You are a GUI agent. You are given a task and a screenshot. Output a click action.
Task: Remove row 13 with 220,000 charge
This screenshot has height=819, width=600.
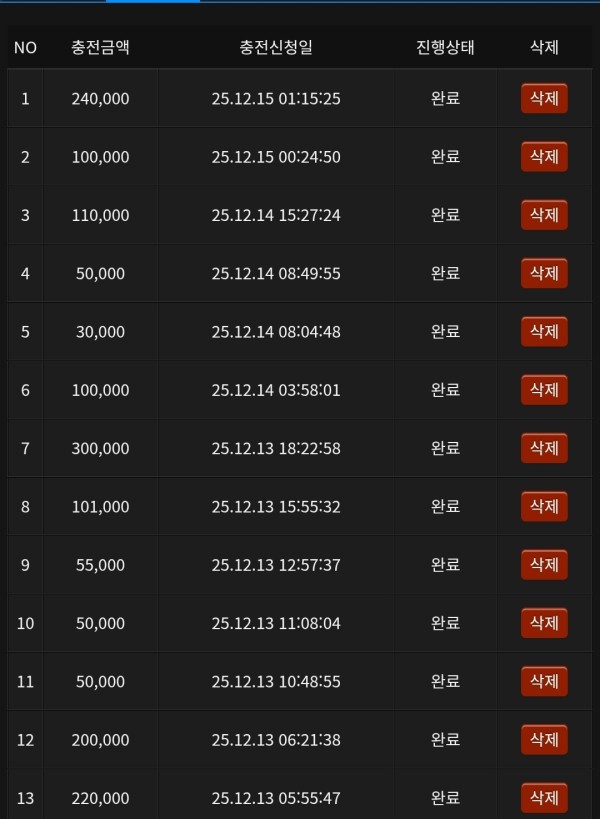click(x=544, y=798)
